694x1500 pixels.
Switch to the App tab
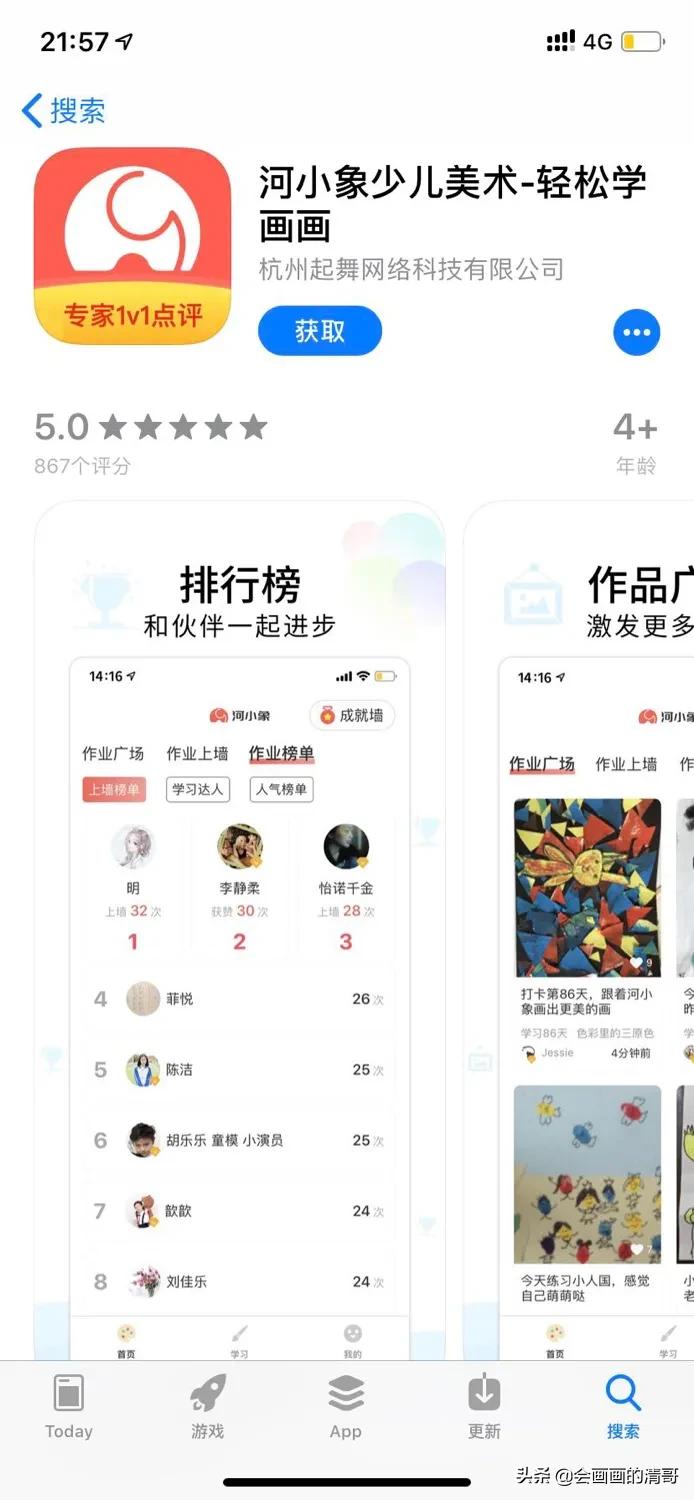point(346,1407)
